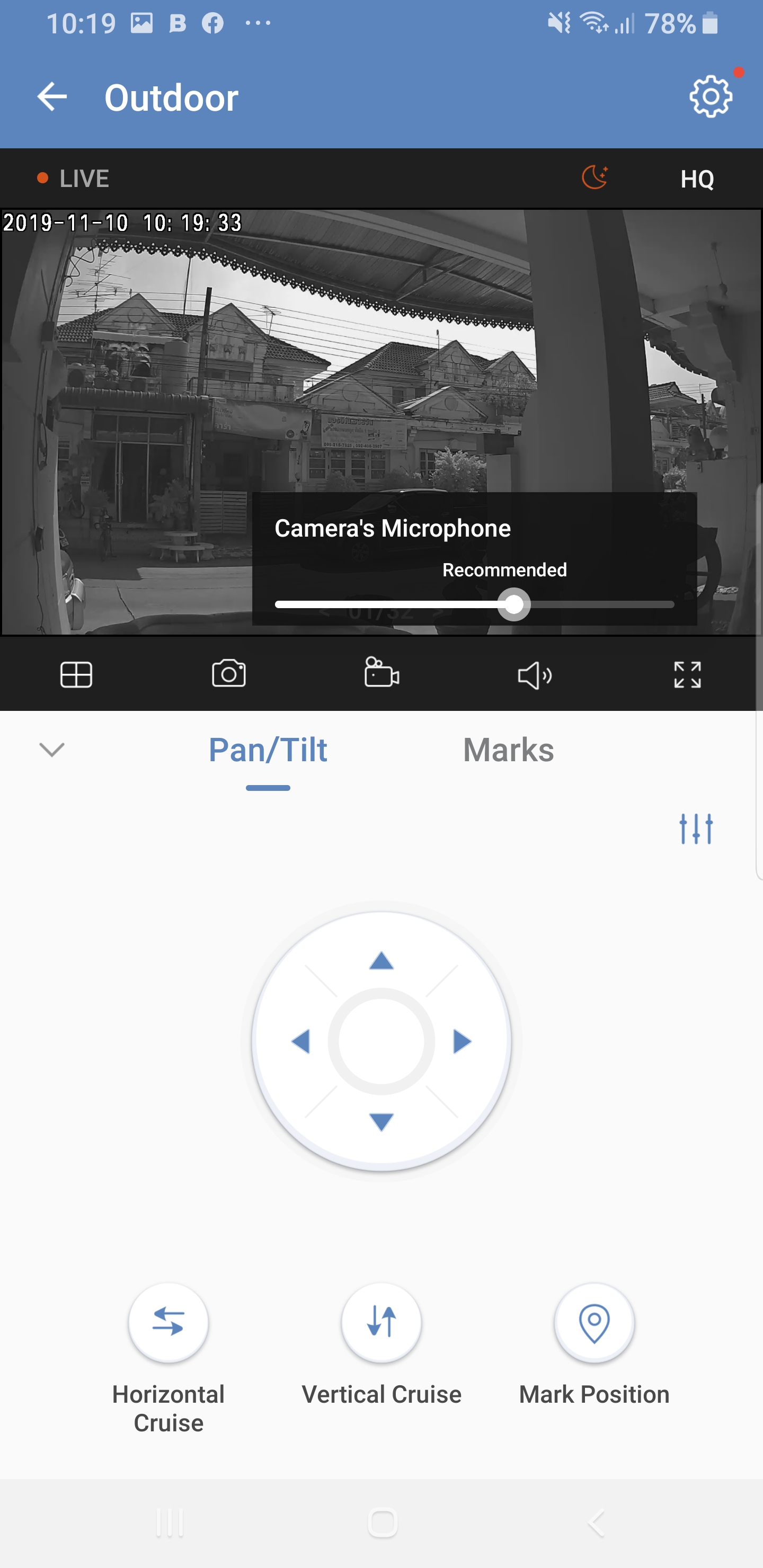Adjust the Camera's Microphone slider
The height and width of the screenshot is (1568, 763).
[x=514, y=605]
